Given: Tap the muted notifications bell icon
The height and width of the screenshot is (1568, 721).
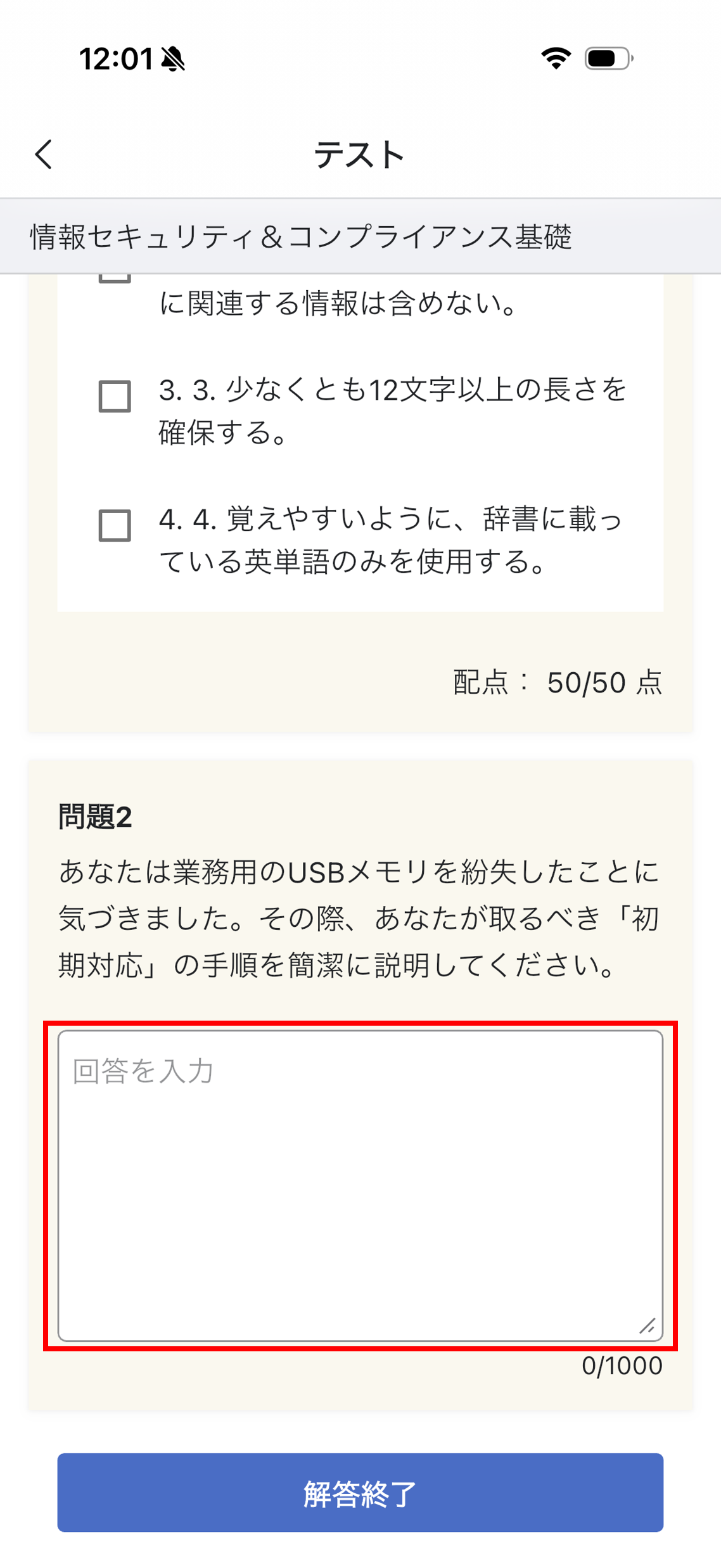Looking at the screenshot, I should [172, 60].
